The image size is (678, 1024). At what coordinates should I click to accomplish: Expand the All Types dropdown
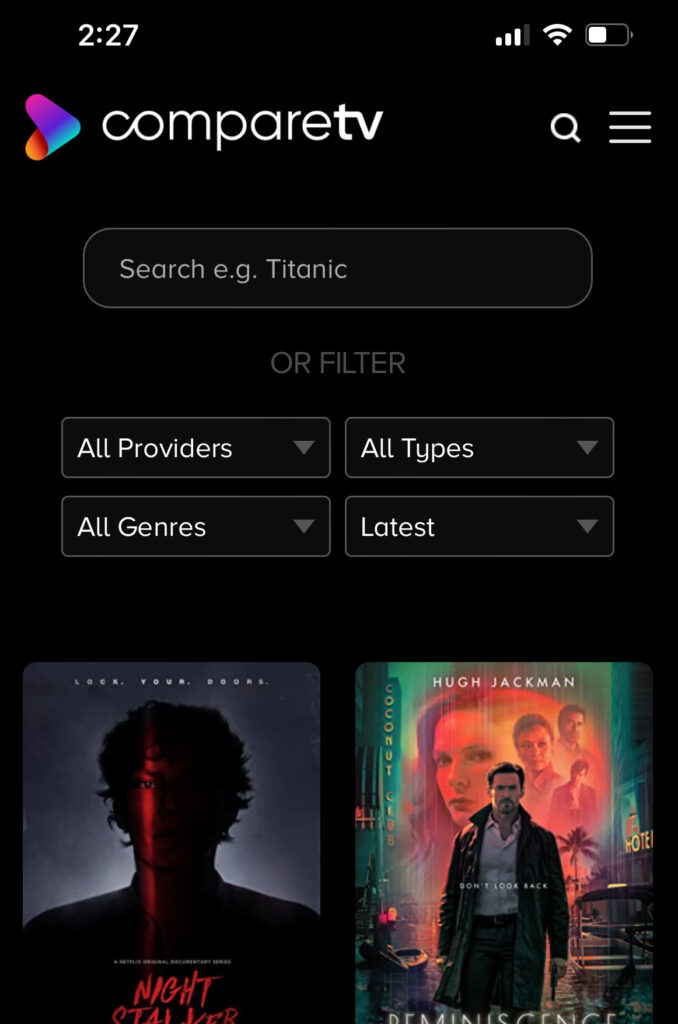coord(479,448)
